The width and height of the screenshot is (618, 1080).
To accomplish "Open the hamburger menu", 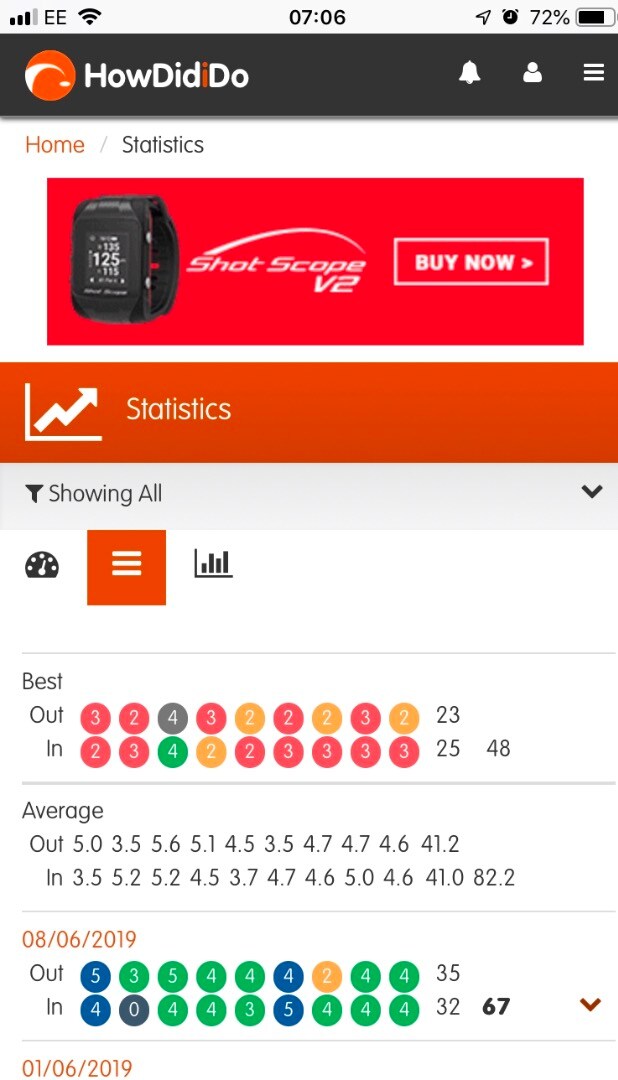I will 594,73.
